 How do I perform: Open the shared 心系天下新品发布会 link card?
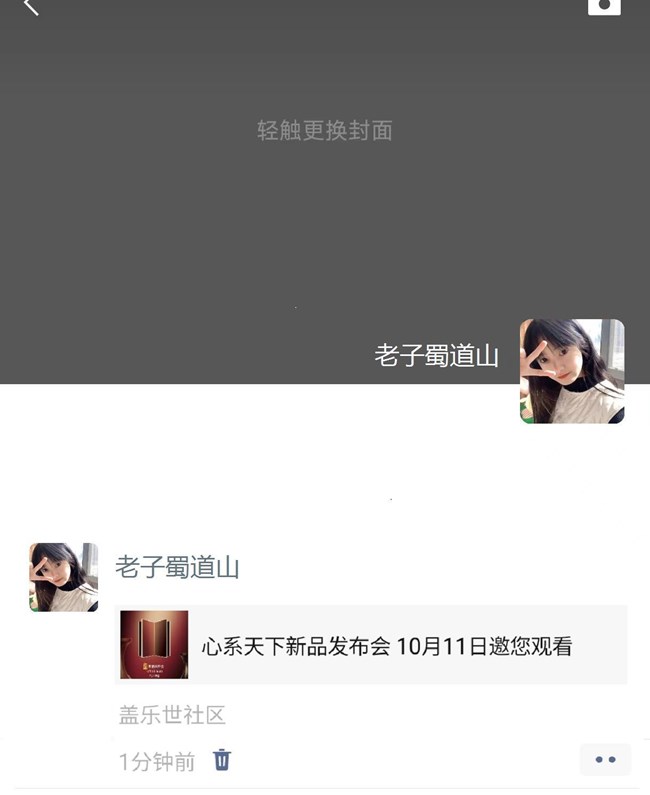pyautogui.click(x=372, y=645)
